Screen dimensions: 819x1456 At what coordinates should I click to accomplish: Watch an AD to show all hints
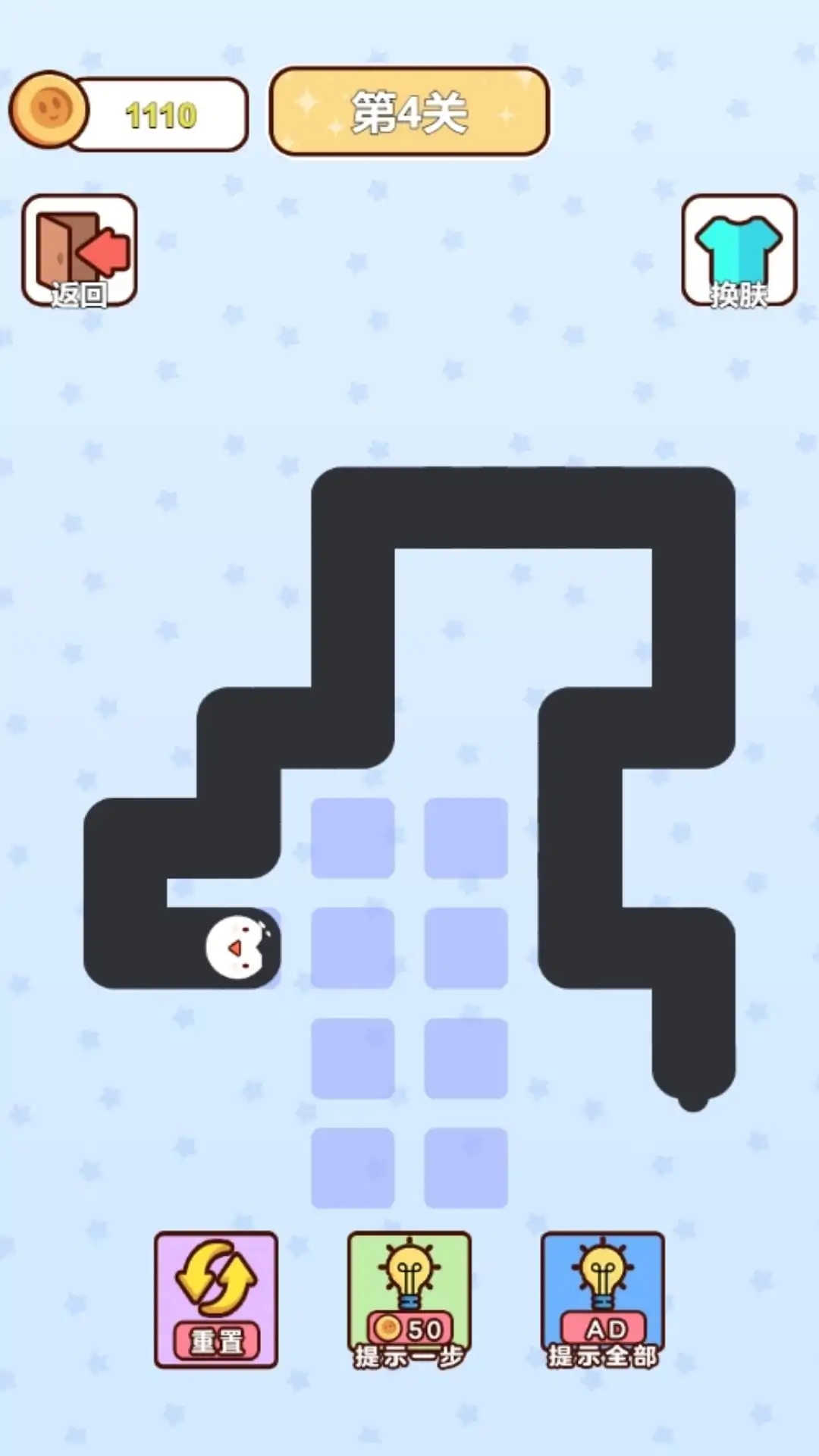pyautogui.click(x=603, y=1300)
